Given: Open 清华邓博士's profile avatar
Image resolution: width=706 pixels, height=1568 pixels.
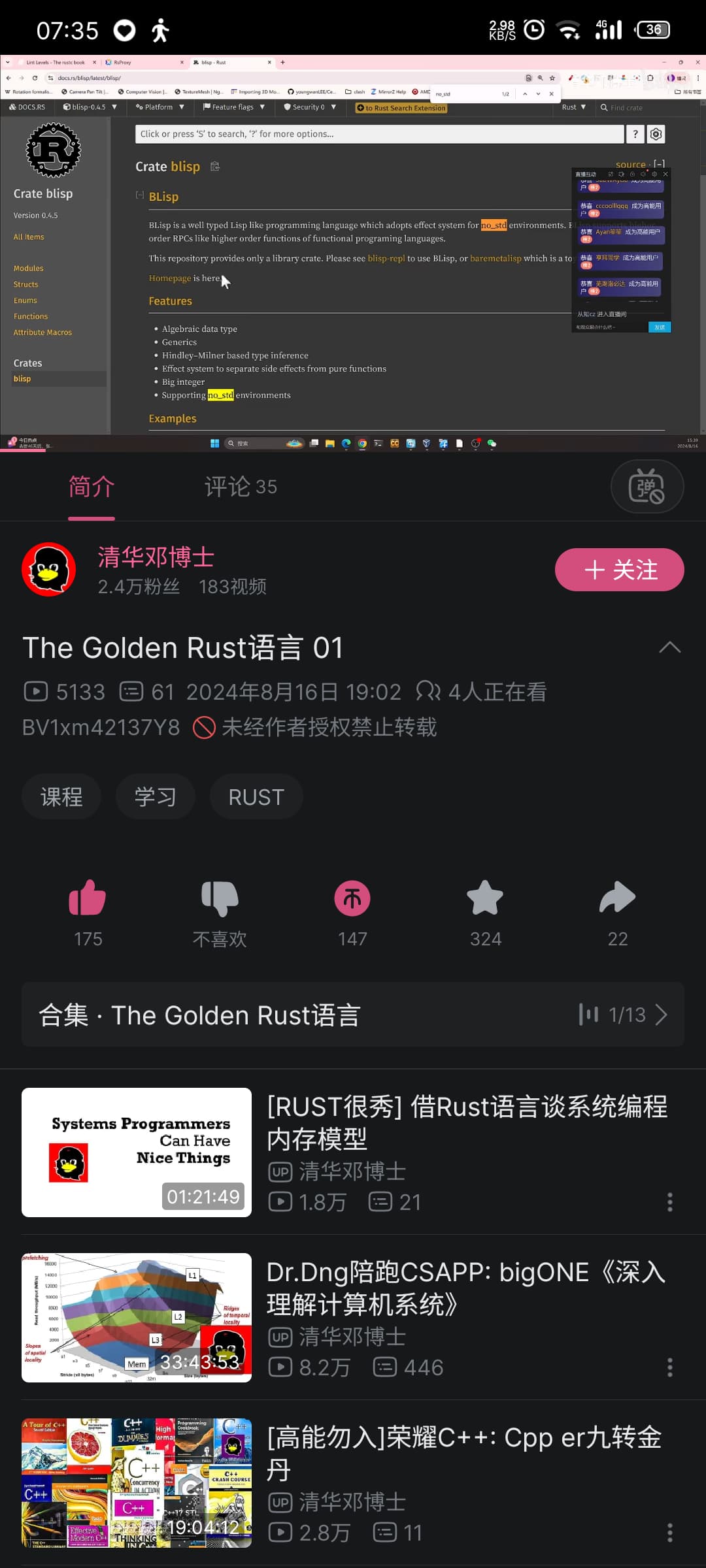Looking at the screenshot, I should (x=49, y=570).
